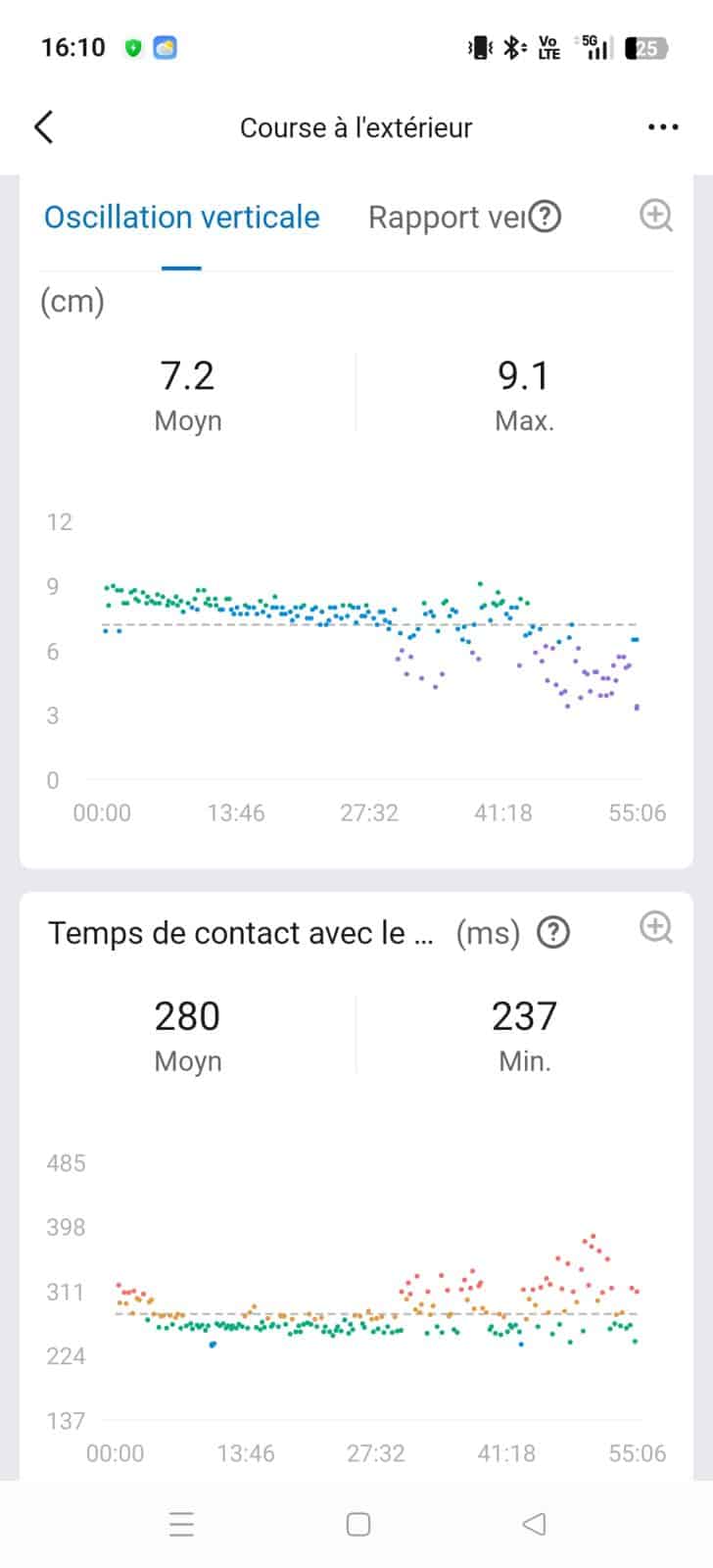The width and height of the screenshot is (713, 1568).
Task: Return to the home screen
Action: (357, 1524)
